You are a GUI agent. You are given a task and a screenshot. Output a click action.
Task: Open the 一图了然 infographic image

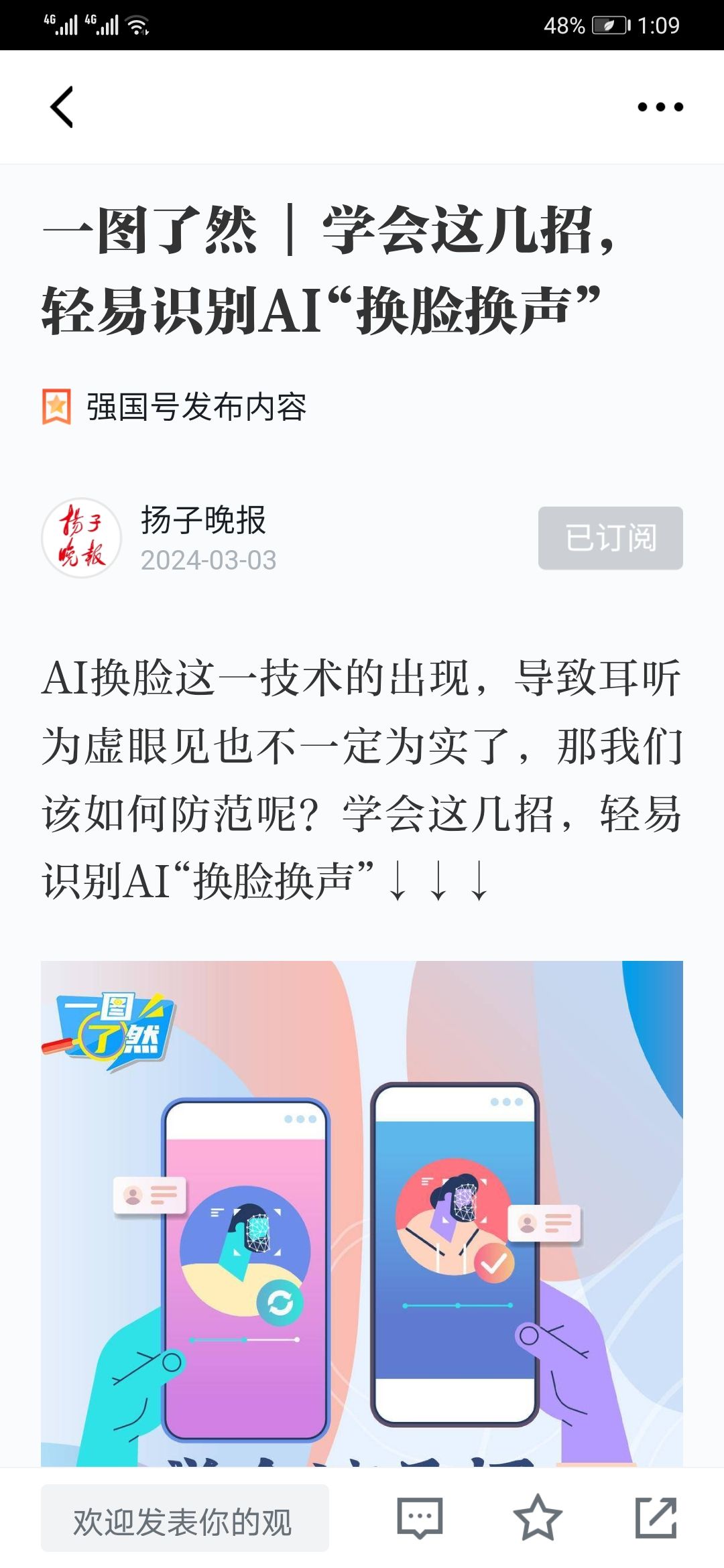pos(362,1214)
